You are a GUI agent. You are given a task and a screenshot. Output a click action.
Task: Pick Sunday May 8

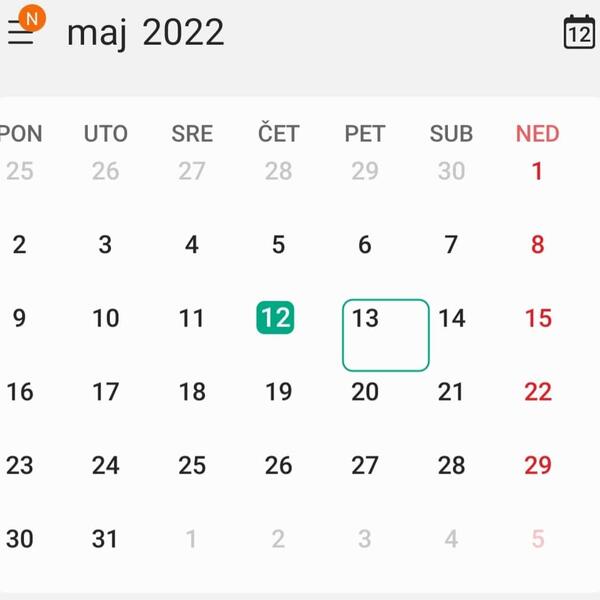(537, 245)
